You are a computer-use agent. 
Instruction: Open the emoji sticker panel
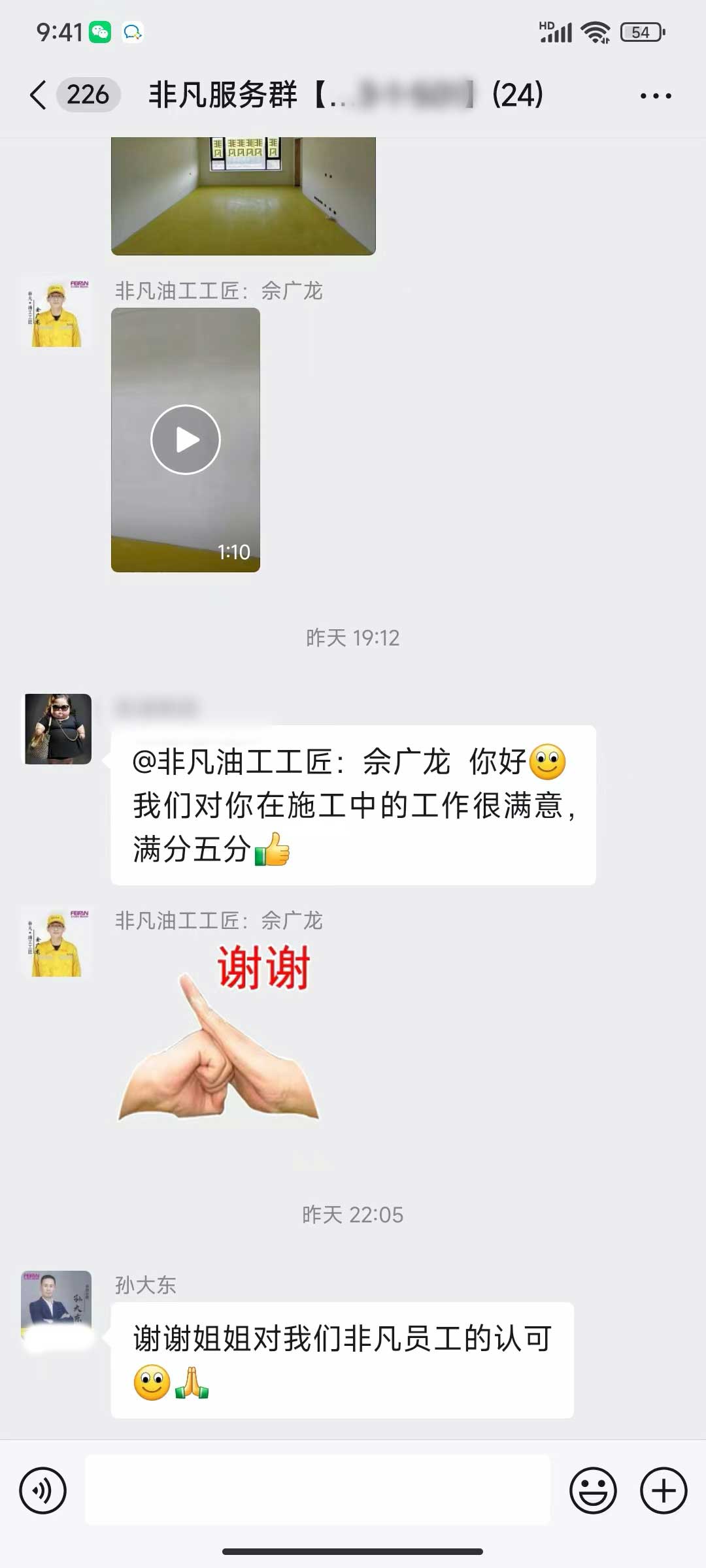coord(593,1491)
